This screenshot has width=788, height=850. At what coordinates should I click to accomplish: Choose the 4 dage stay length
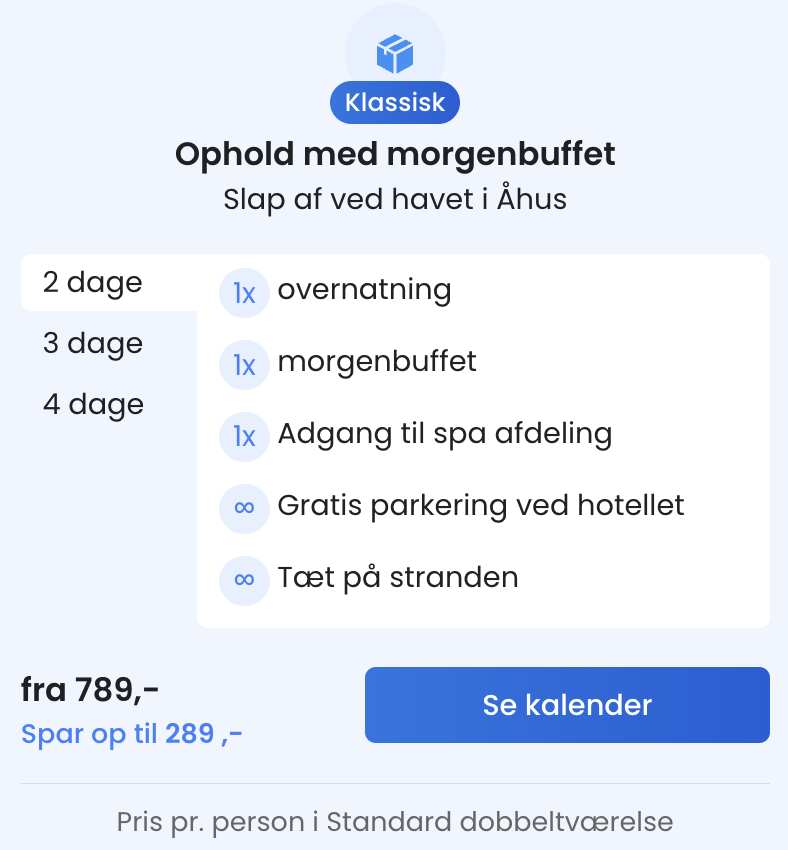point(93,405)
